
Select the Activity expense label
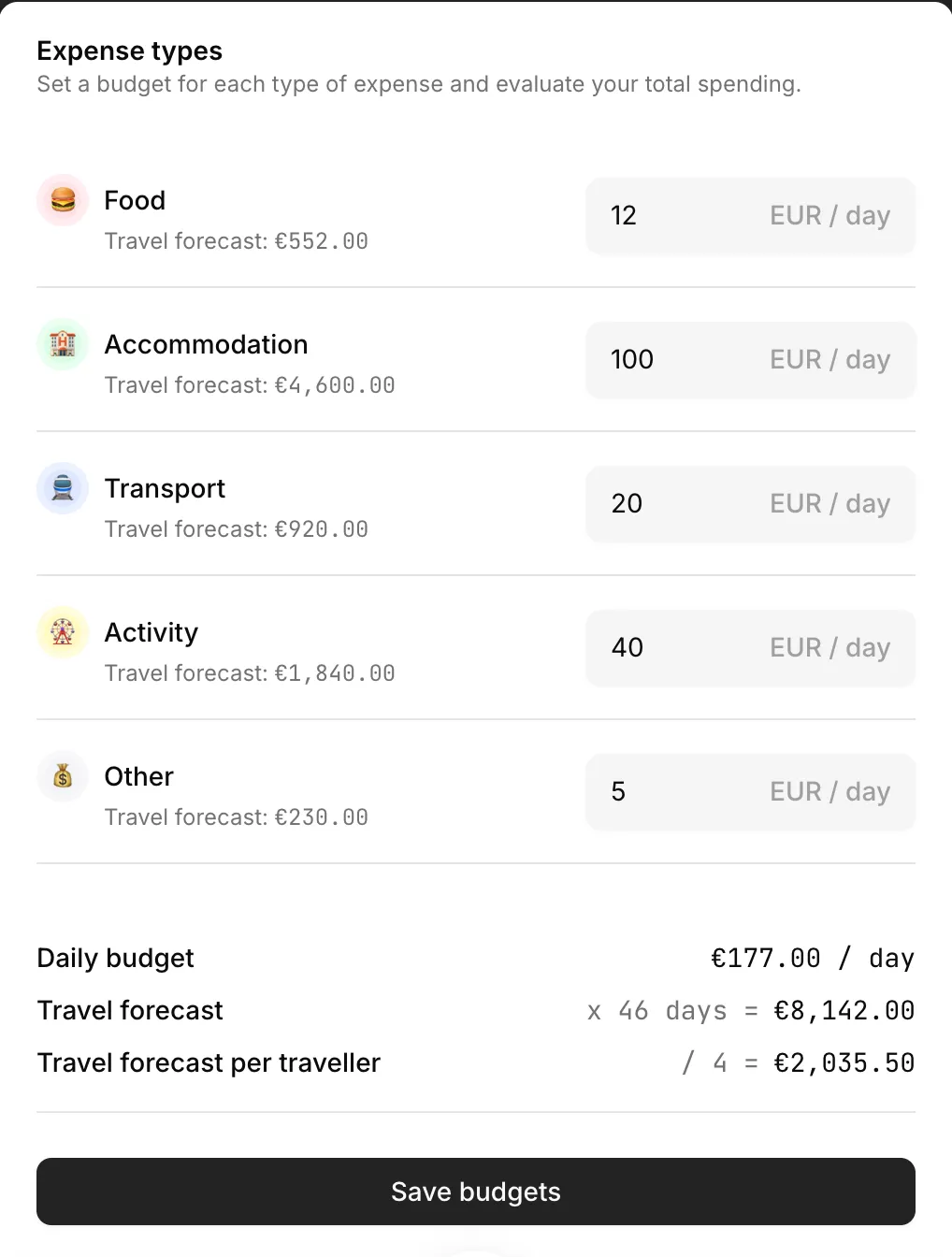click(151, 632)
